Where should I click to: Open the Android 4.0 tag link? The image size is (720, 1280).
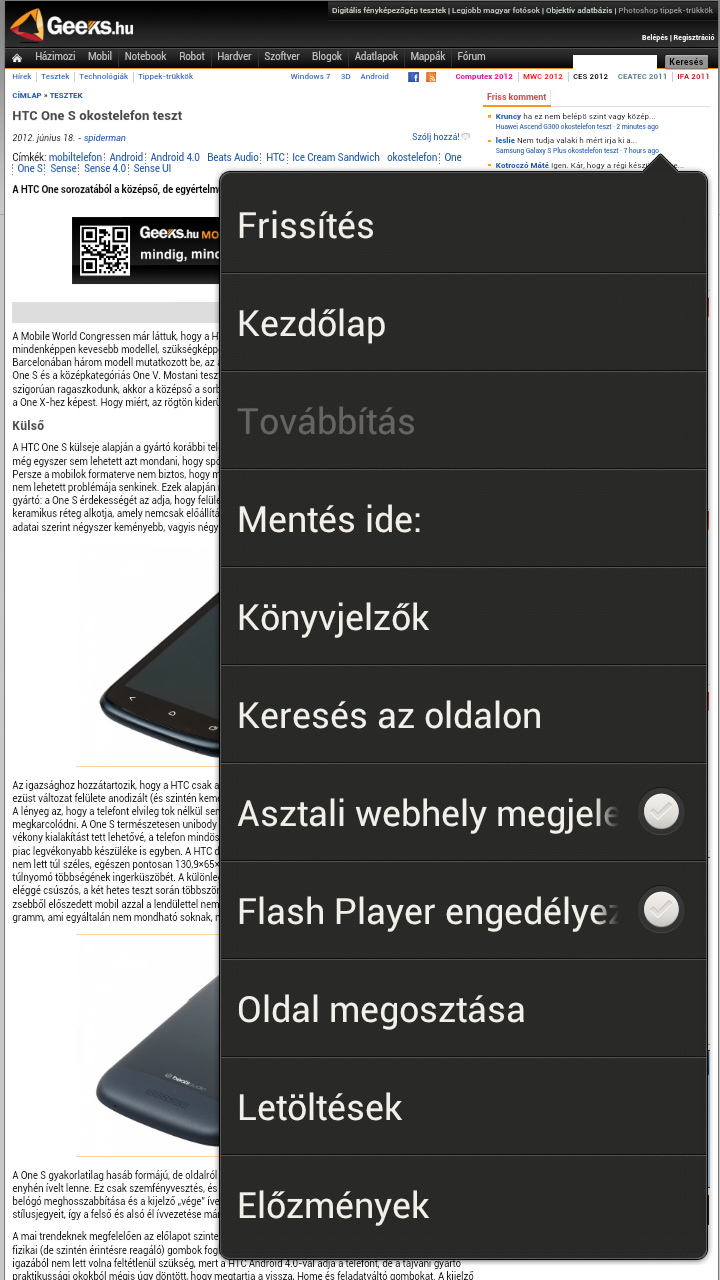click(175, 157)
